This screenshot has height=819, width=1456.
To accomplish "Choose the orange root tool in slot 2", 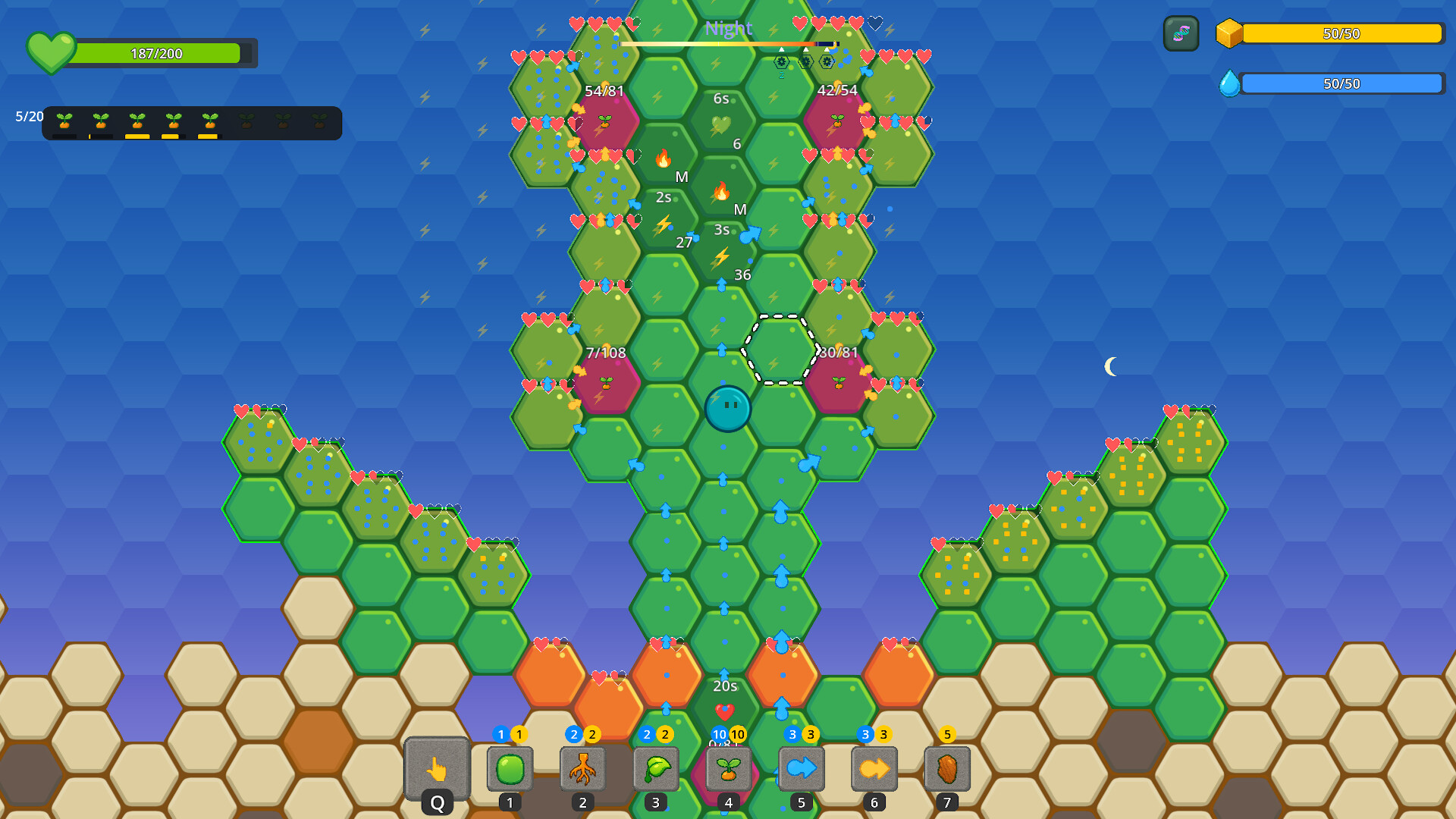I will pos(582,769).
